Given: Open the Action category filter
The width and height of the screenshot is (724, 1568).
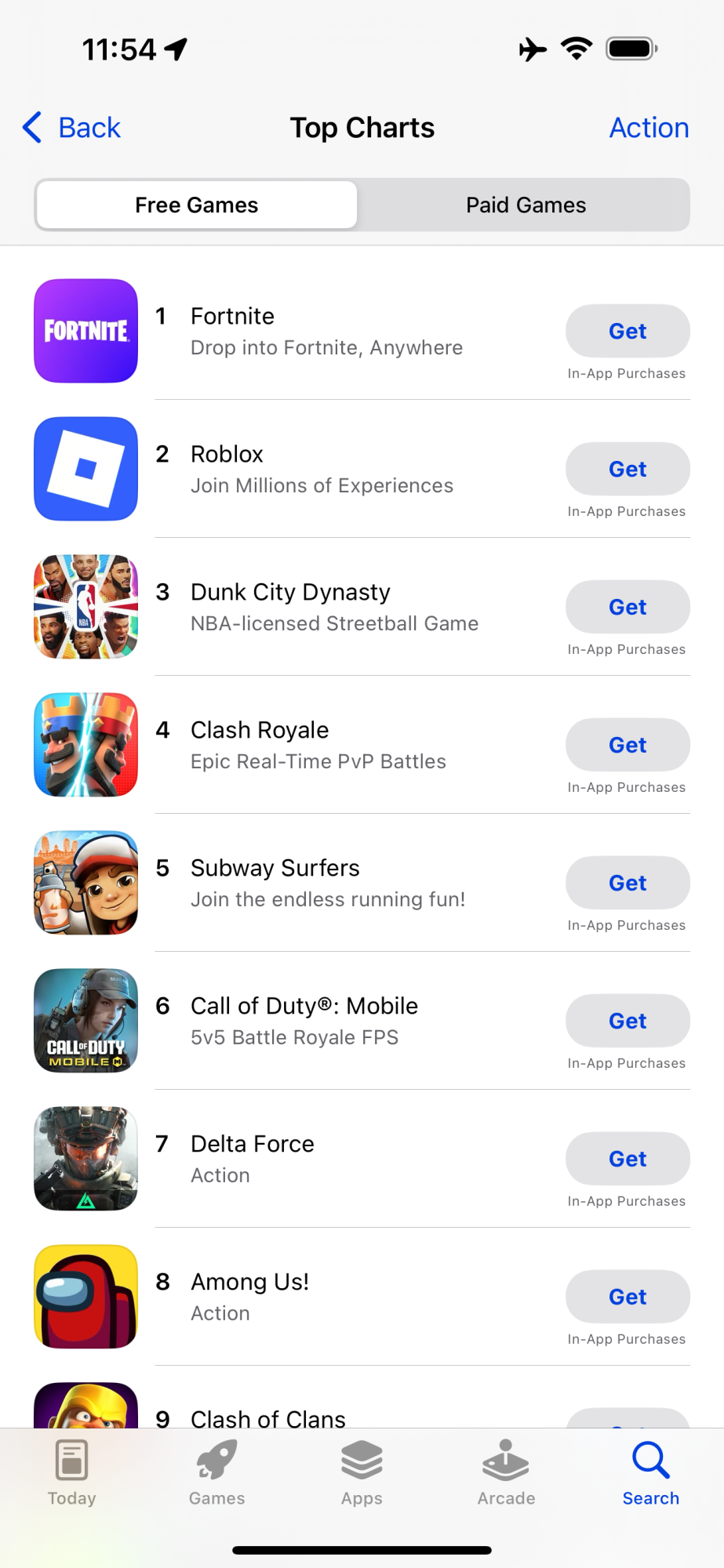Looking at the screenshot, I should coord(649,128).
